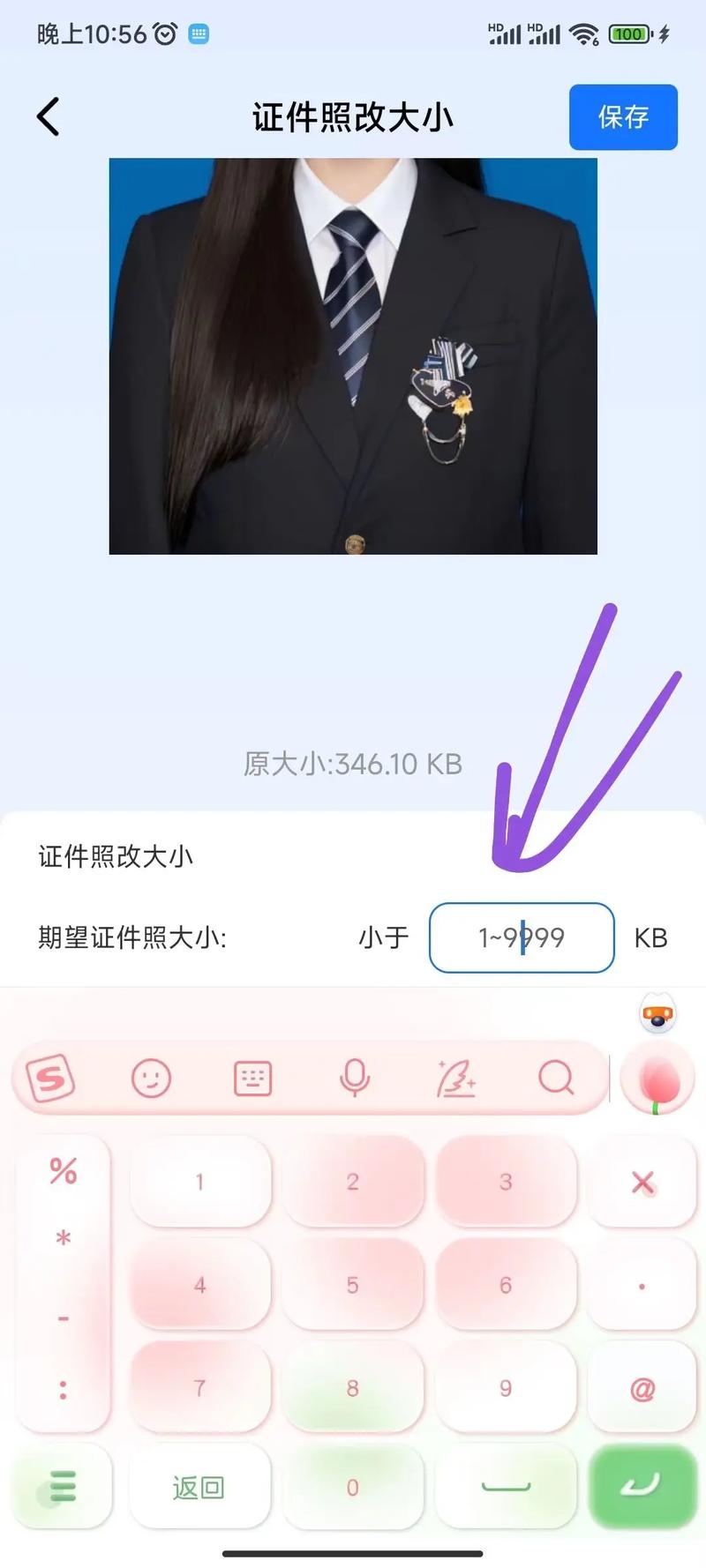The width and height of the screenshot is (706, 1568).
Task: Open the emoji panel on the keyboard
Action: tap(150, 1078)
